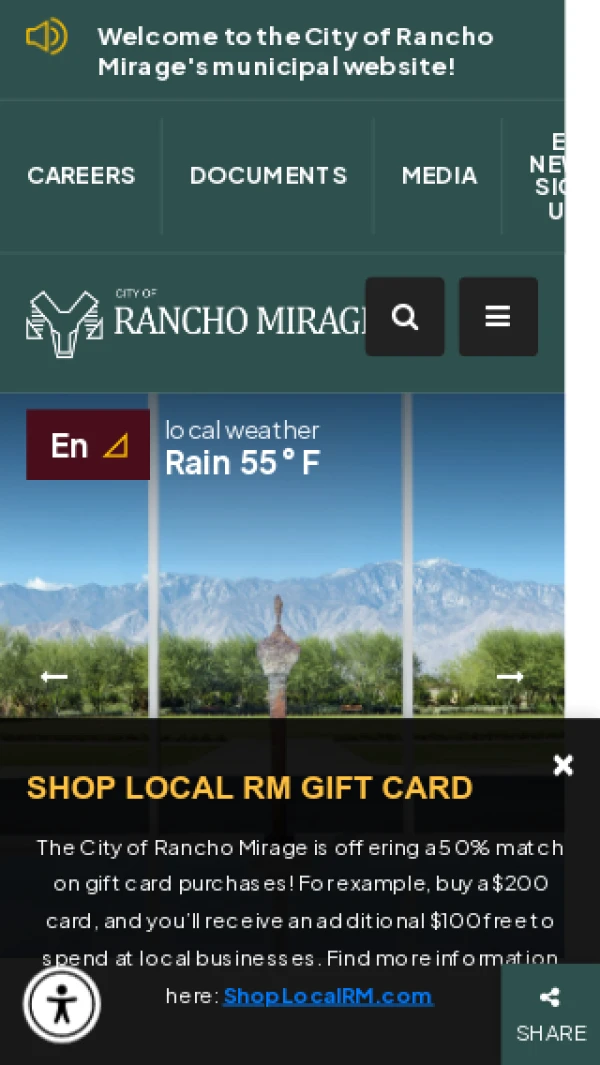The height and width of the screenshot is (1065, 600).
Task: Tap the Share button
Action: coord(550,1015)
